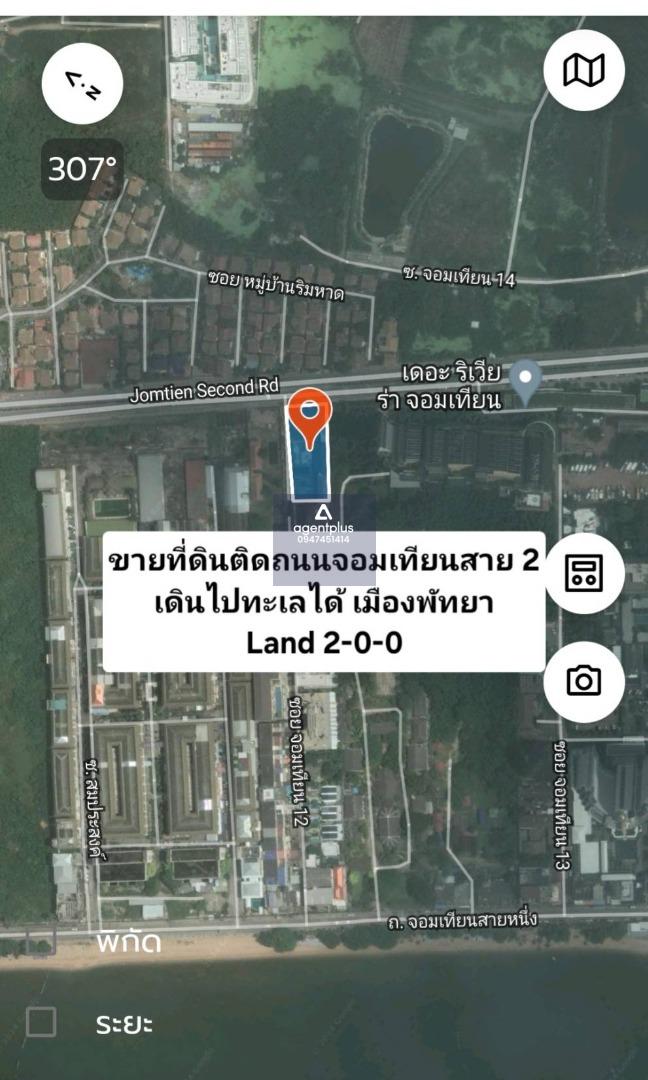Tap the compass to reset north
Image resolution: width=648 pixels, height=1080 pixels.
(x=83, y=83)
